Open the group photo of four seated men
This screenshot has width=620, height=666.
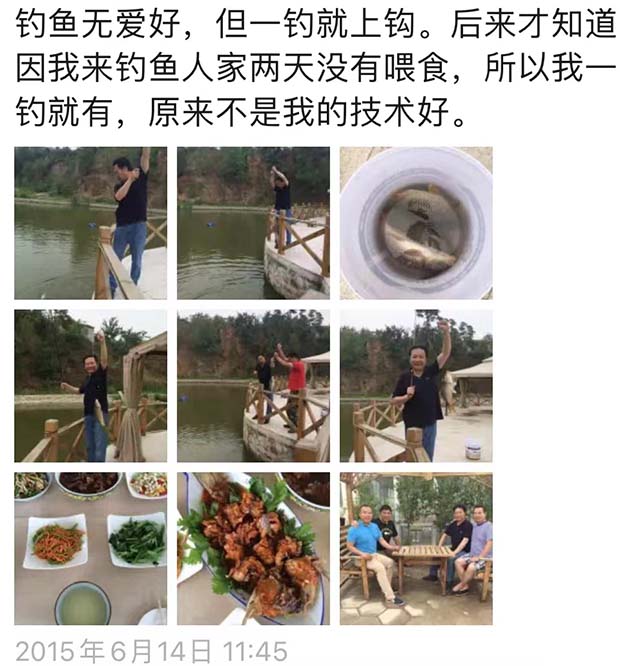(416, 548)
